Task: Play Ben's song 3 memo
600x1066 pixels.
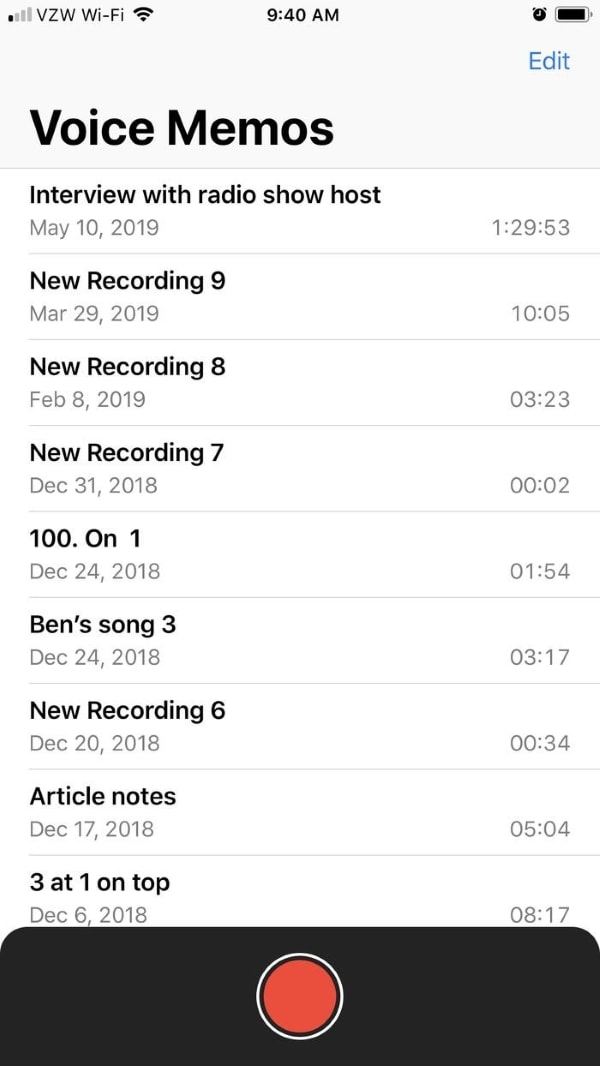Action: tap(299, 640)
